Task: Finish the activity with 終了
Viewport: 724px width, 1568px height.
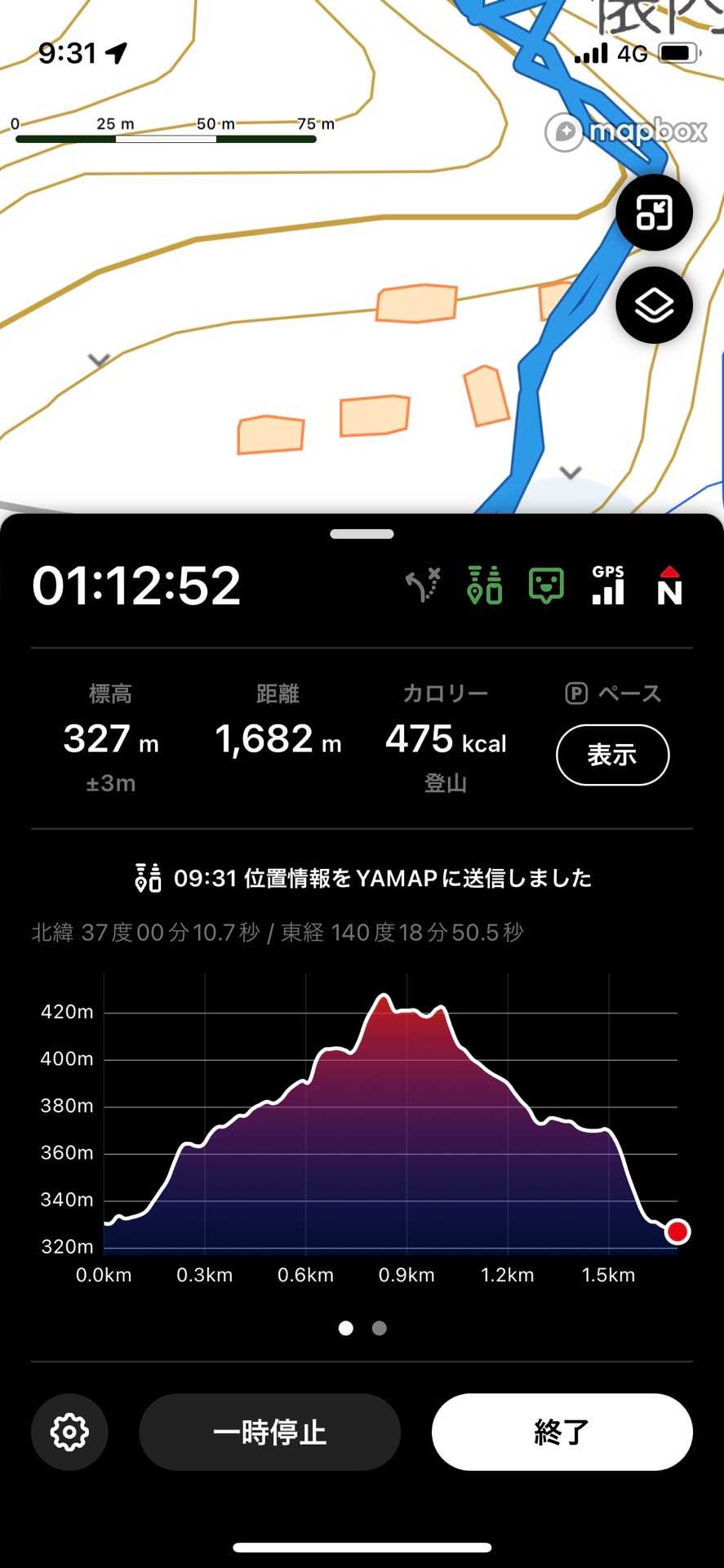Action: coord(562,1432)
